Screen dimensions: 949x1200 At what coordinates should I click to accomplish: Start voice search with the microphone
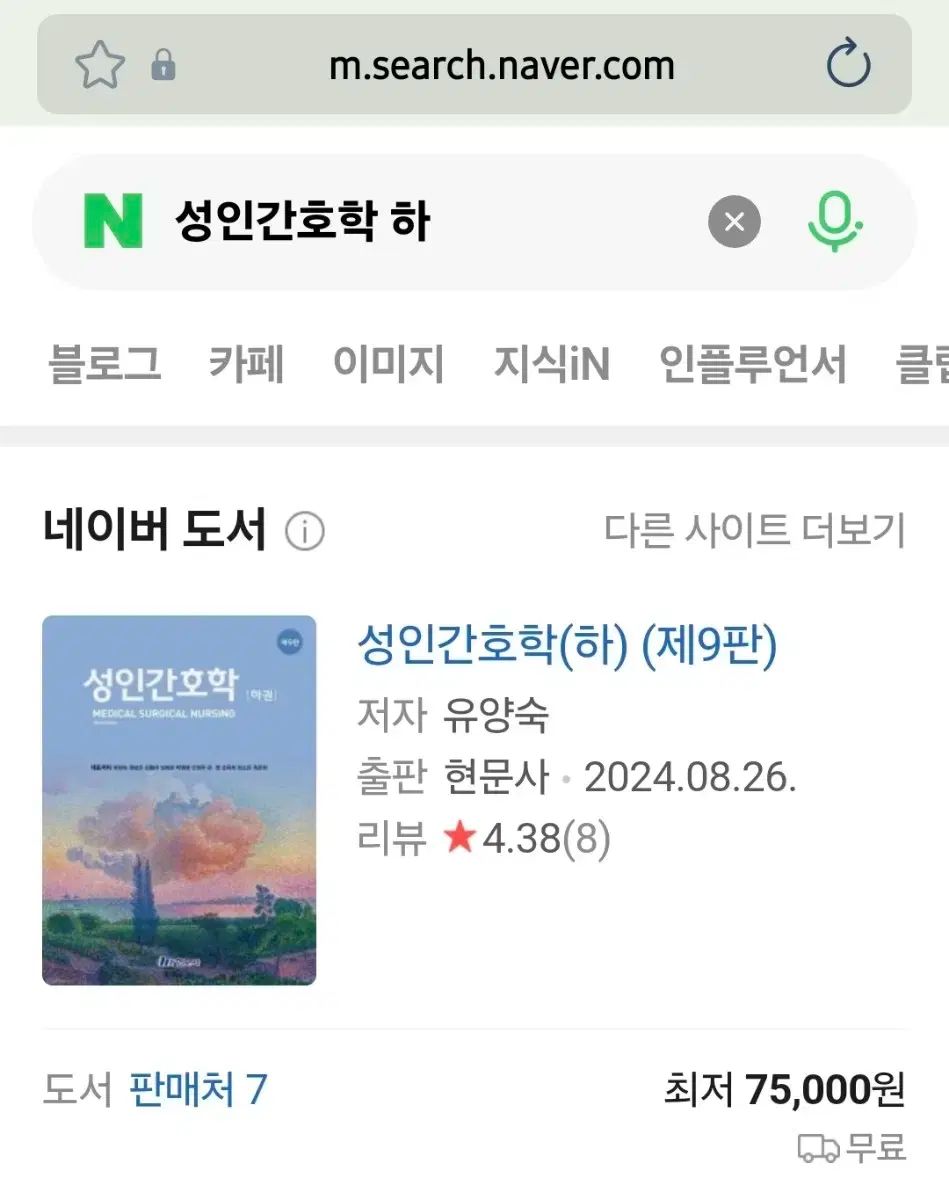coord(834,221)
